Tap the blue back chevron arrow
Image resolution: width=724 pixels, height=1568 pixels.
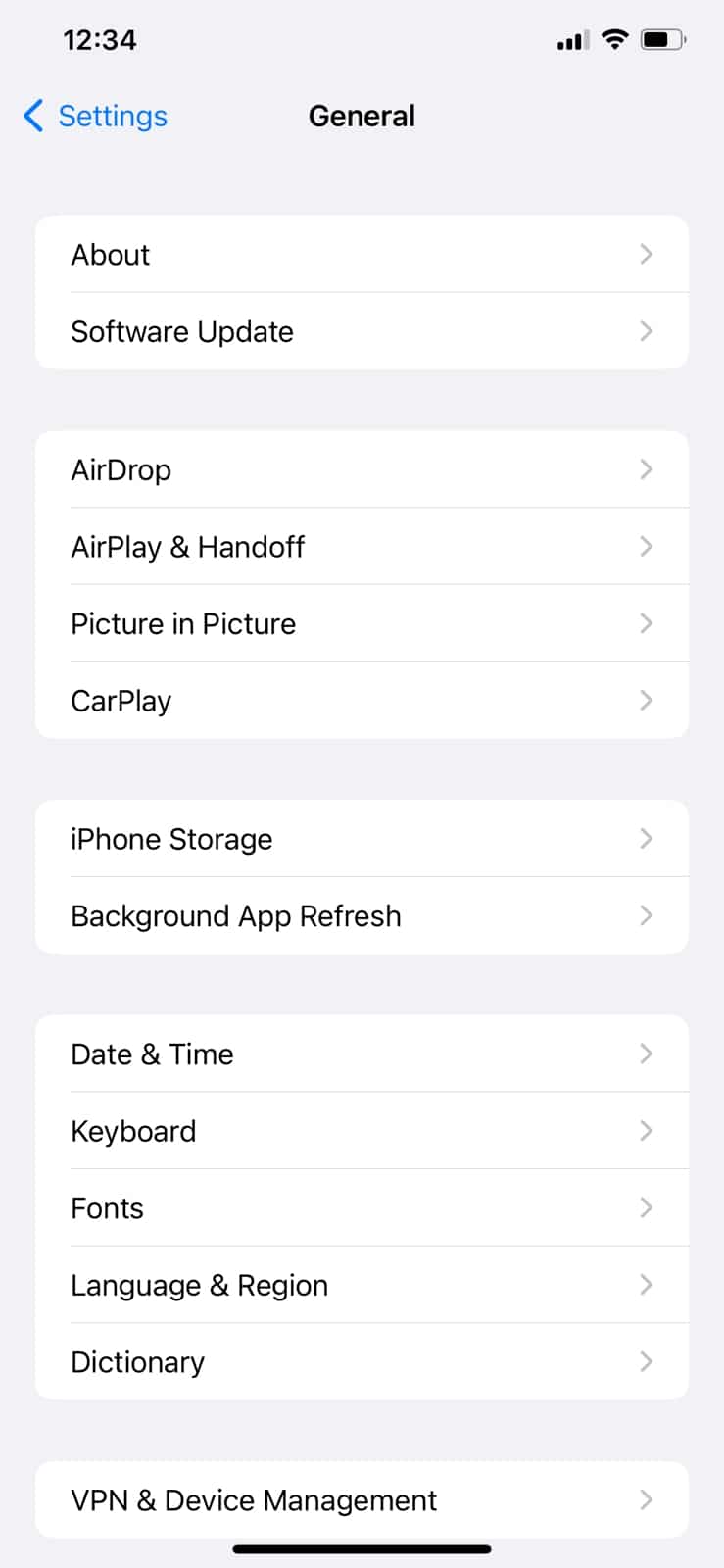[31, 116]
